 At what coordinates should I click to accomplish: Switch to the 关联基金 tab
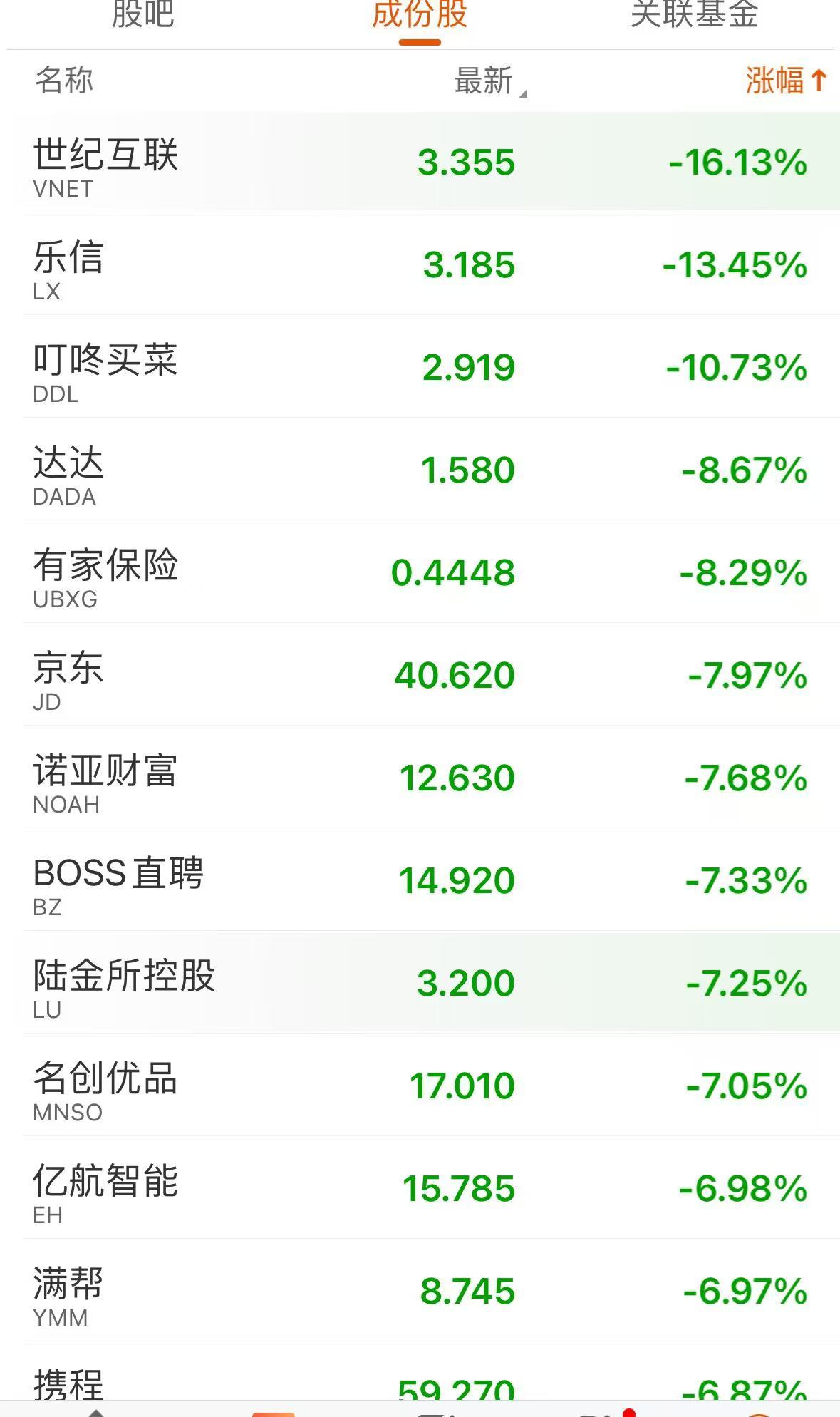coord(694,16)
